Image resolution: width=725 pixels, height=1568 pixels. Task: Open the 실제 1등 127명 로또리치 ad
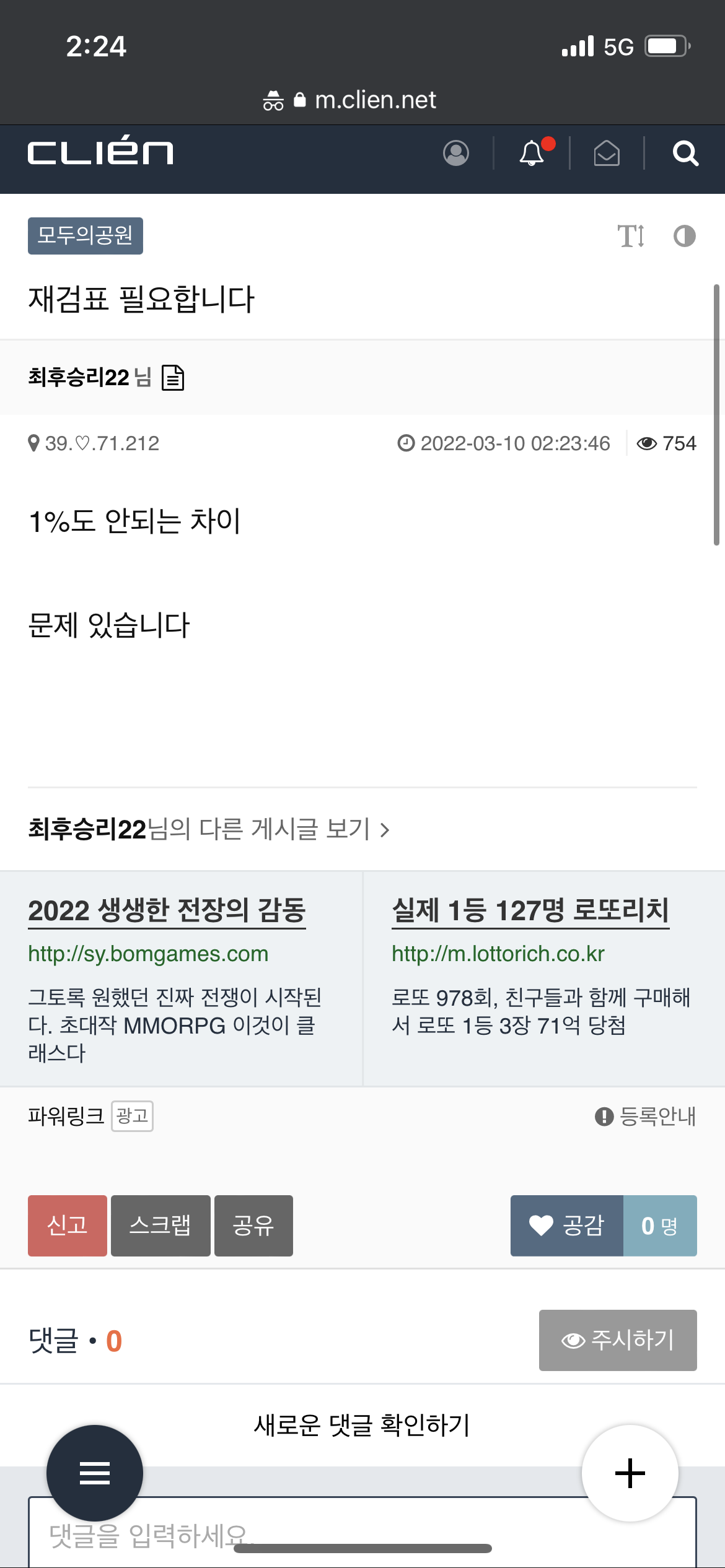click(x=530, y=910)
